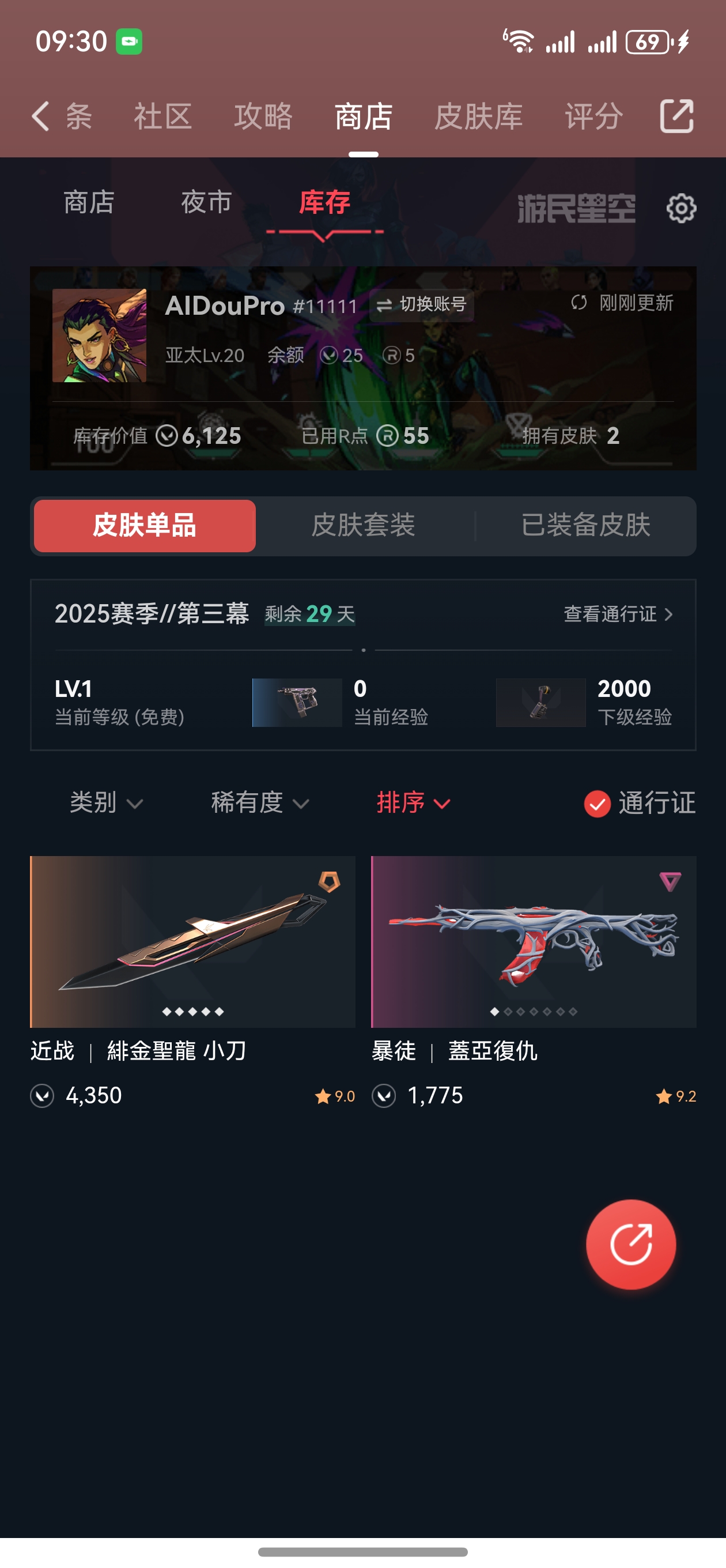
Task: Refresh inventory via 刚刚更新
Action: (622, 303)
